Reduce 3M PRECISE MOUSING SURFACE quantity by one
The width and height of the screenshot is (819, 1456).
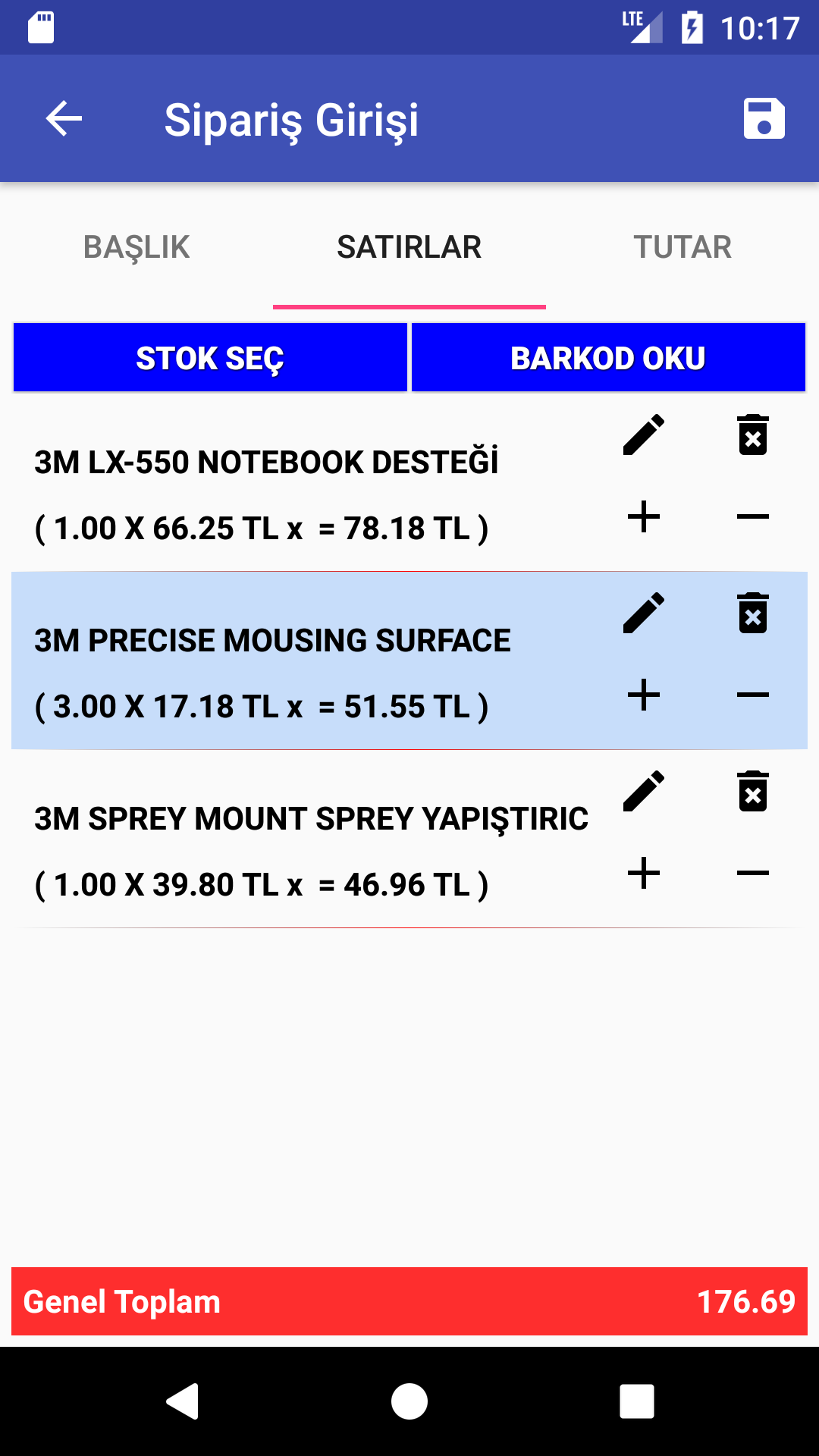[x=753, y=695]
